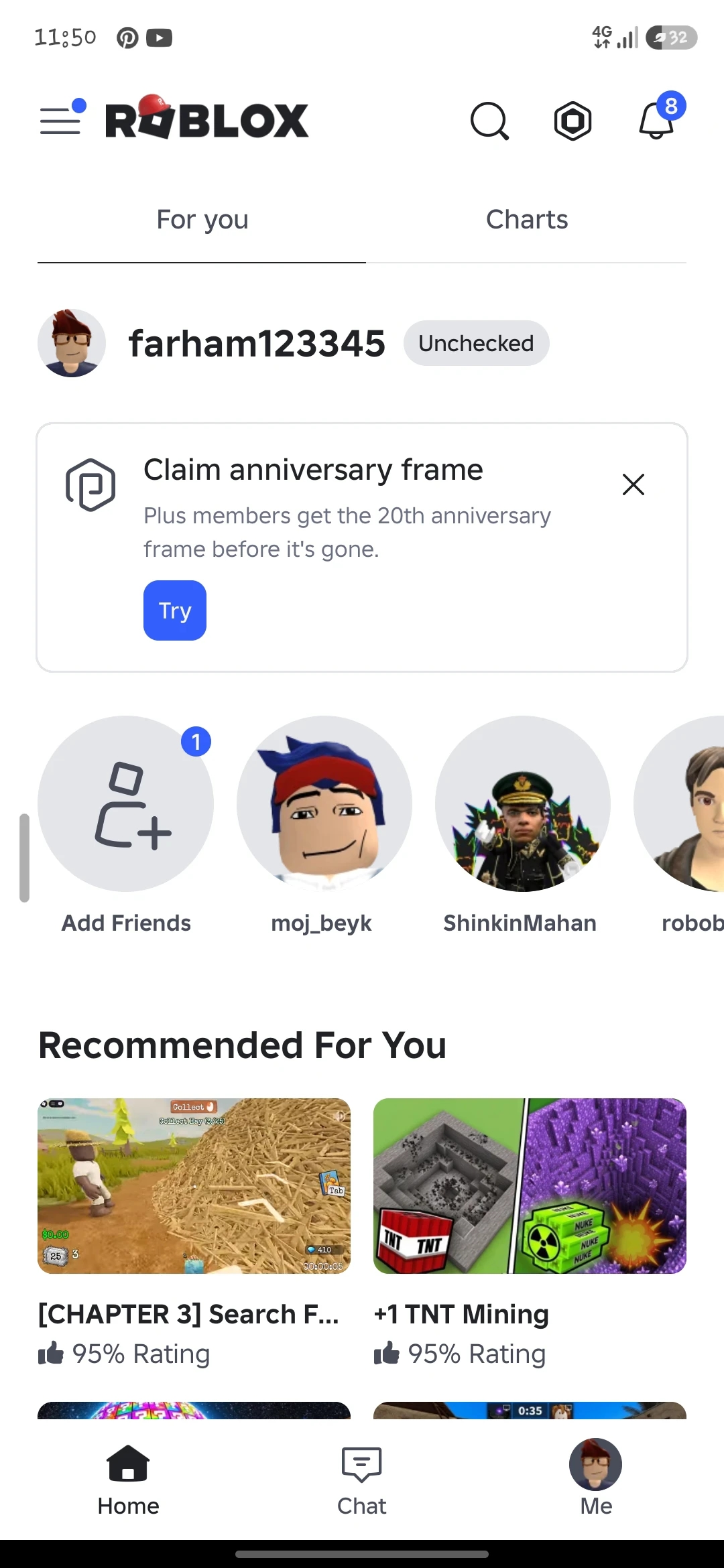The width and height of the screenshot is (724, 1568).
Task: Open the Robux icon
Action: (x=573, y=121)
